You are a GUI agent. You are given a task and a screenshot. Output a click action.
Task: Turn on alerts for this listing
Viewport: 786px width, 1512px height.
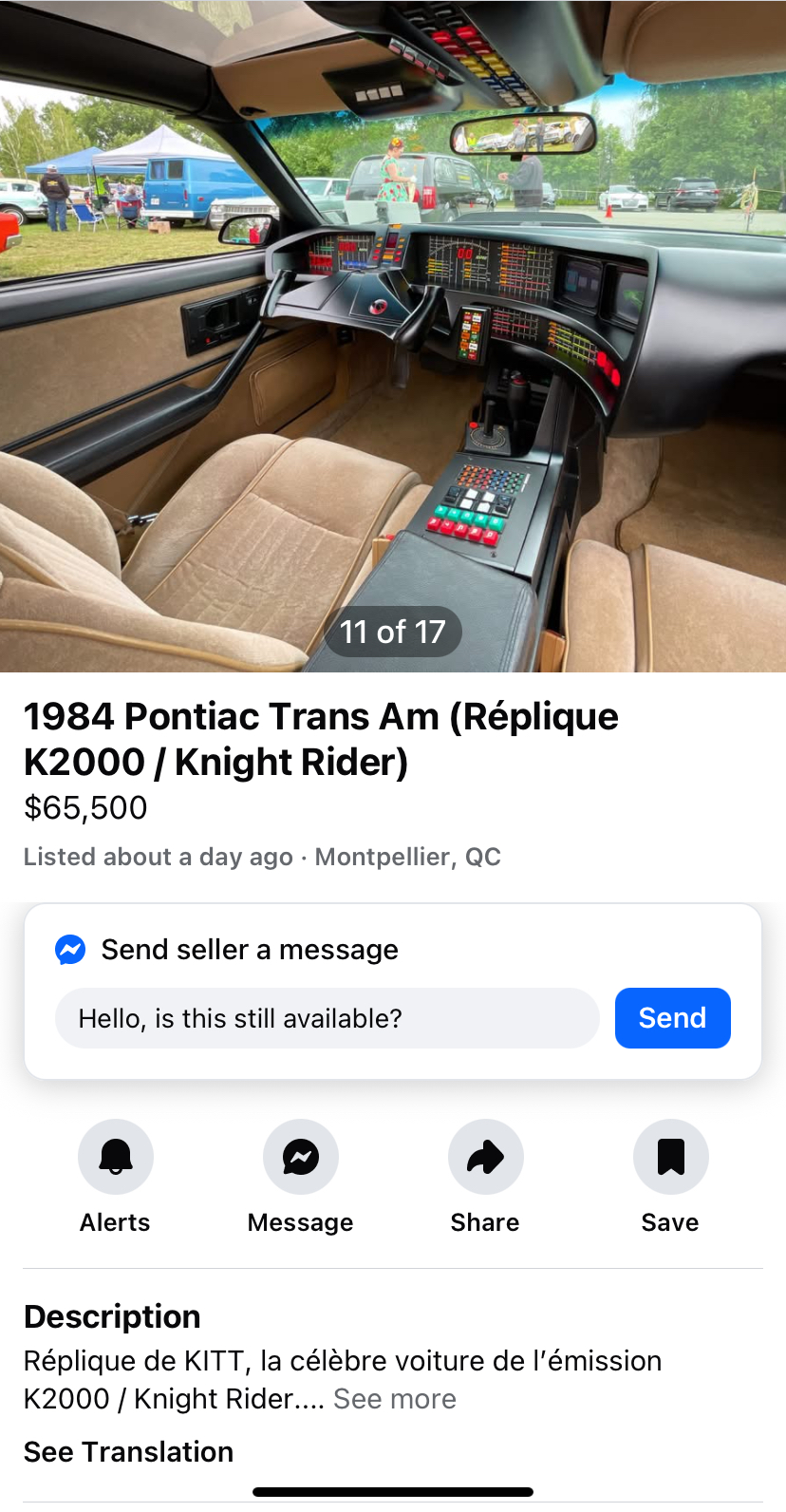[115, 1157]
